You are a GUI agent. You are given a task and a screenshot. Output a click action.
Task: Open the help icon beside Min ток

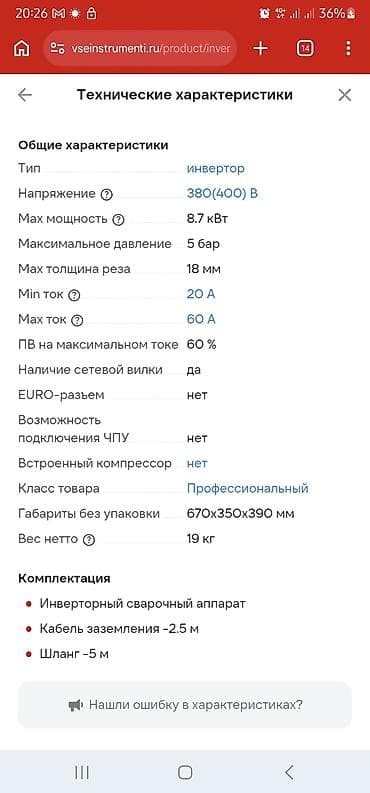tap(74, 295)
